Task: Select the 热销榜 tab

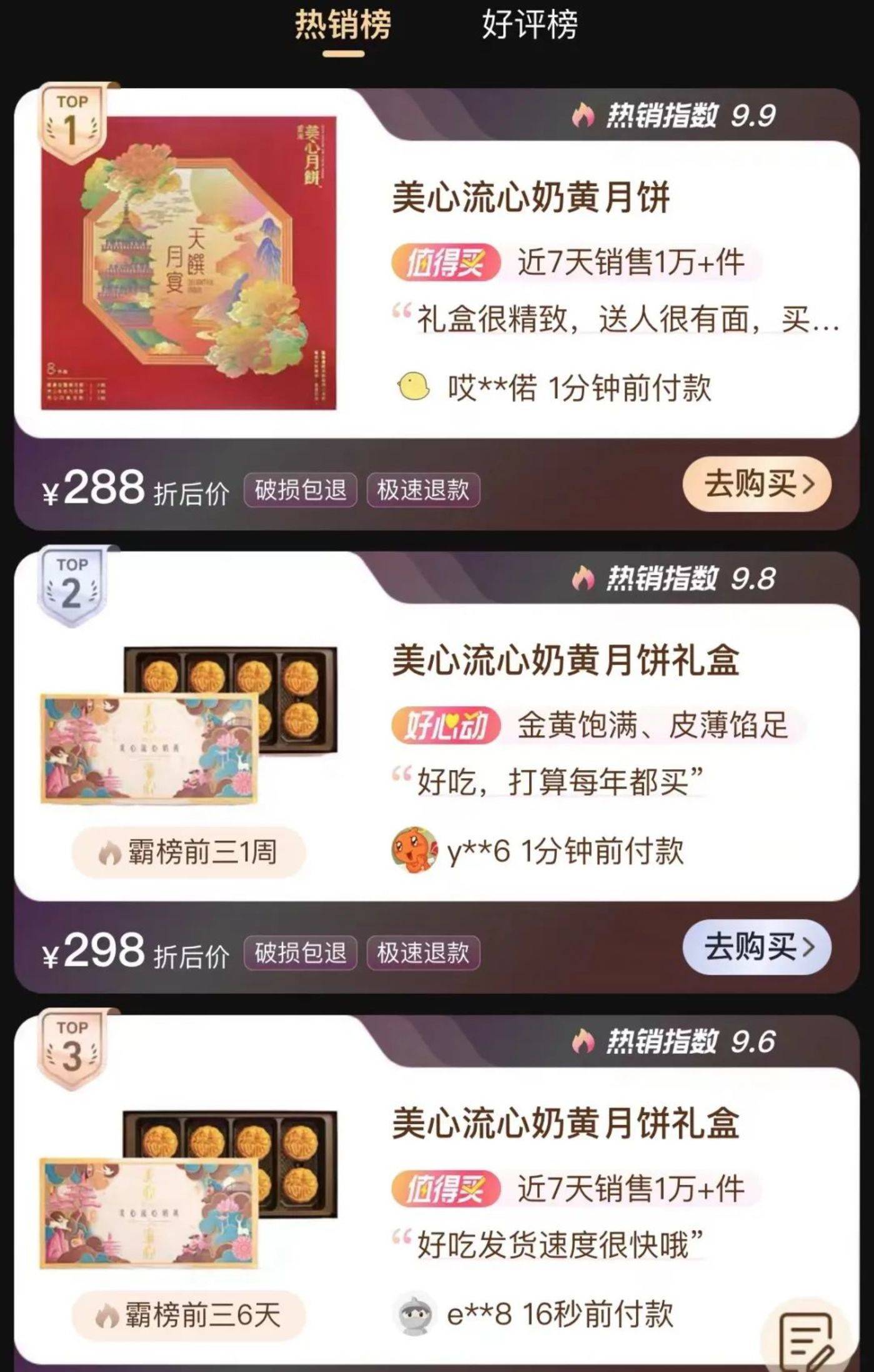Action: coord(343,26)
